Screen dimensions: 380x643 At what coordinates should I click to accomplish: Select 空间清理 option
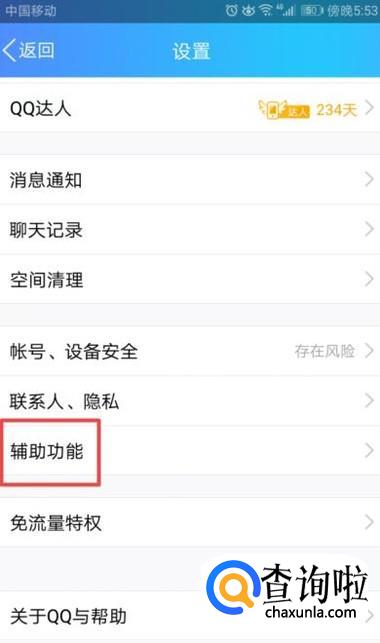tap(190, 279)
